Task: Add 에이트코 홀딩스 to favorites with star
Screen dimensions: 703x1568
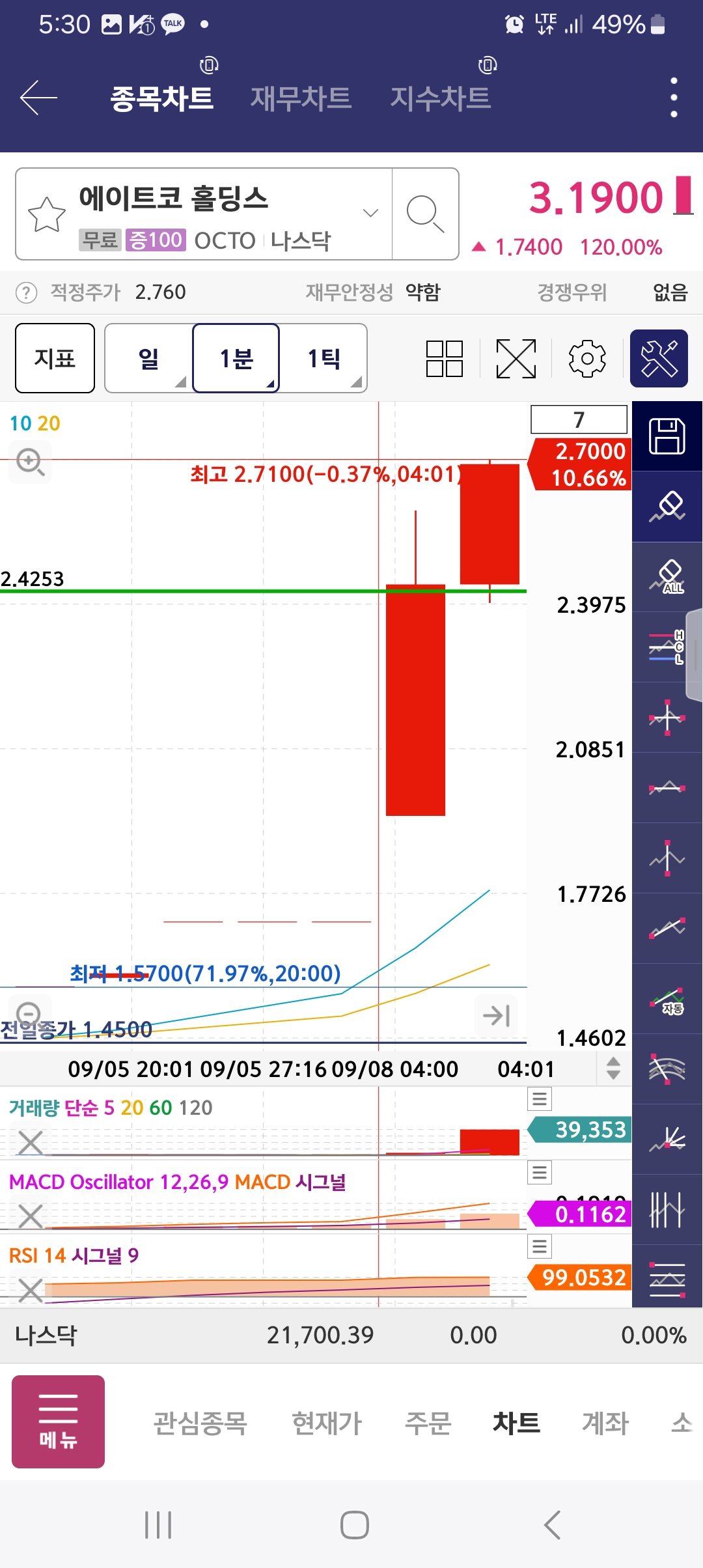Action: 47,214
